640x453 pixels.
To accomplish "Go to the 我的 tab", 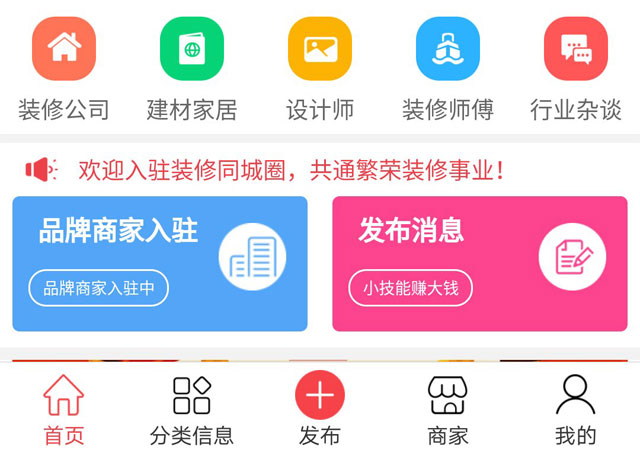I will 576,409.
